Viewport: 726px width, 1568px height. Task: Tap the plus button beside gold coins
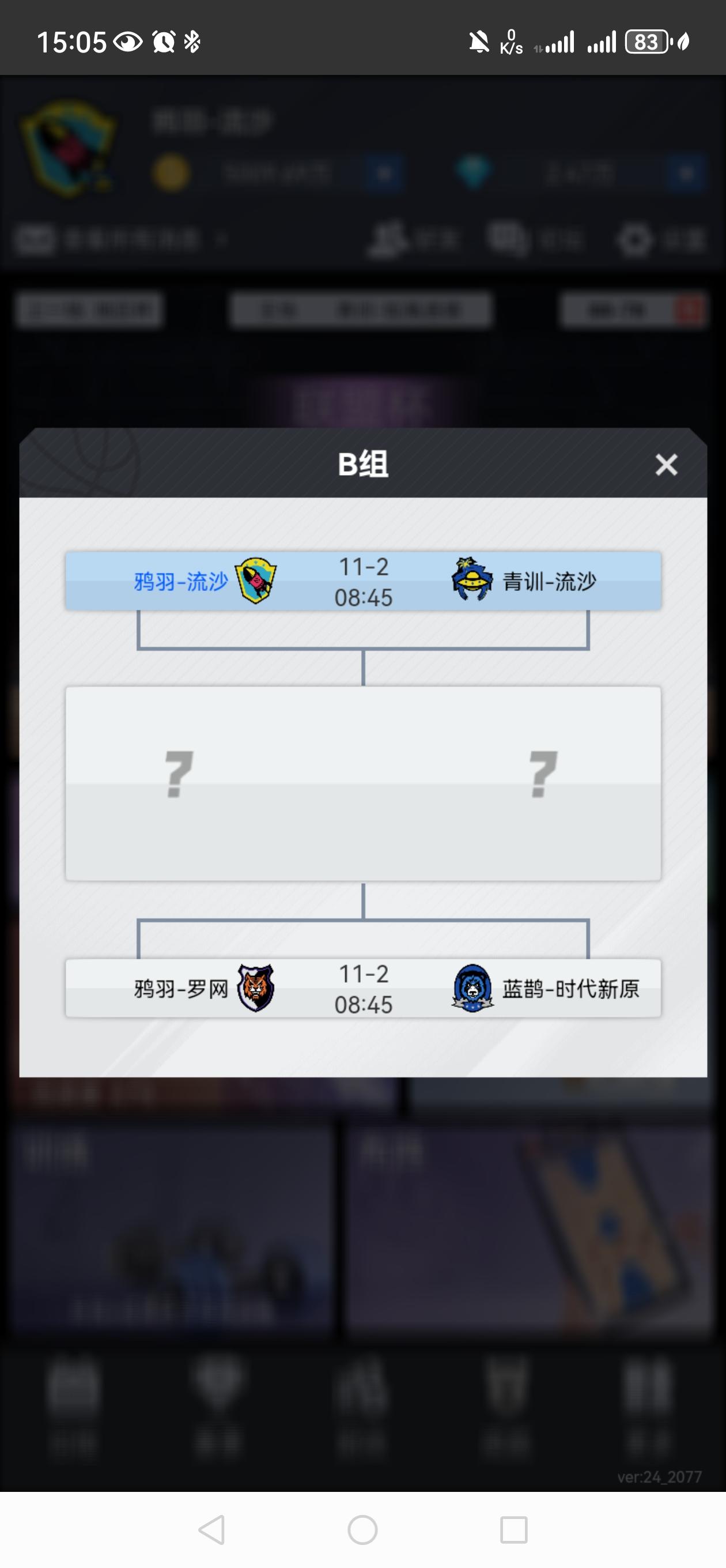383,175
